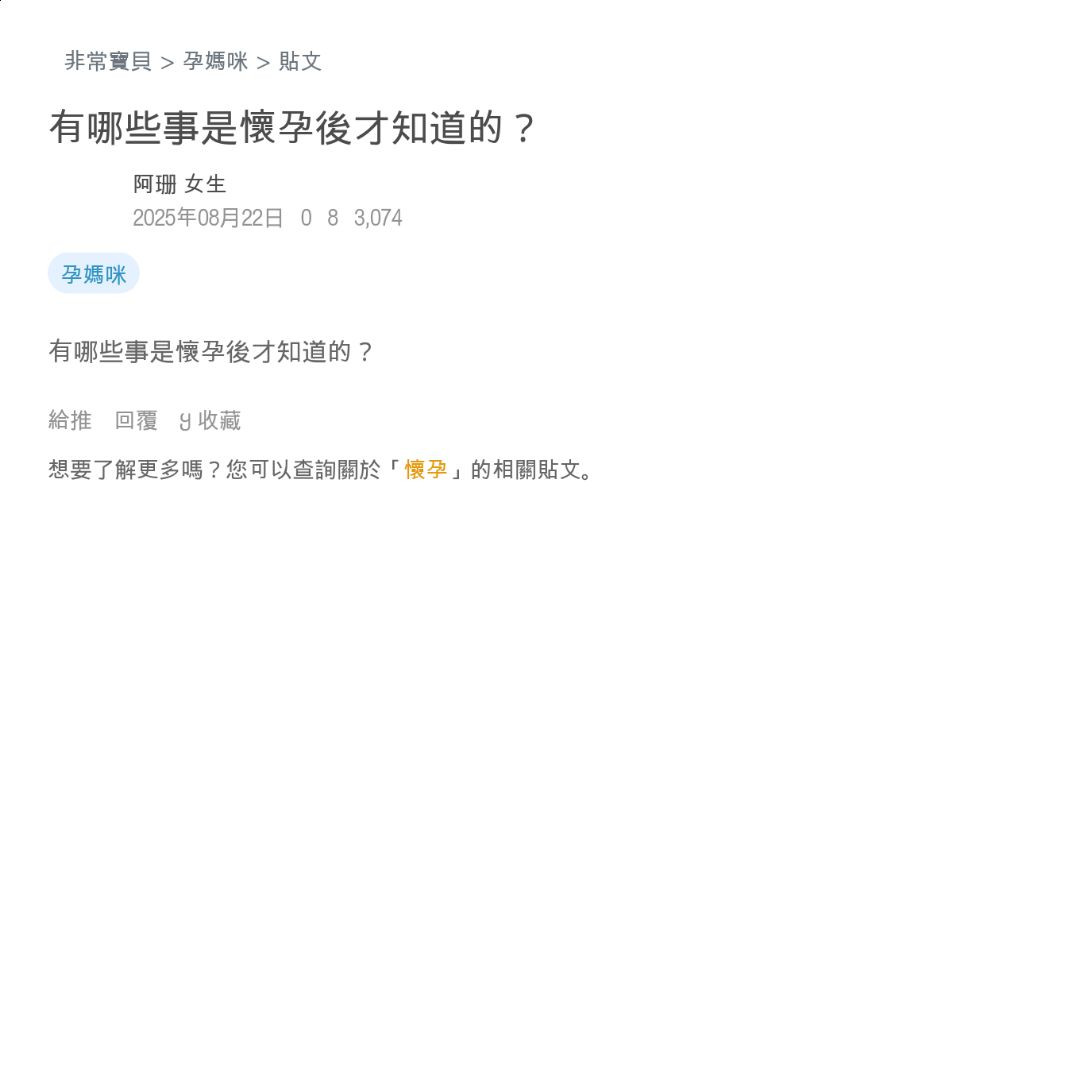Open the 貼文 breadcrumb link
Viewport: 1080px width, 1080px height.
[300, 62]
